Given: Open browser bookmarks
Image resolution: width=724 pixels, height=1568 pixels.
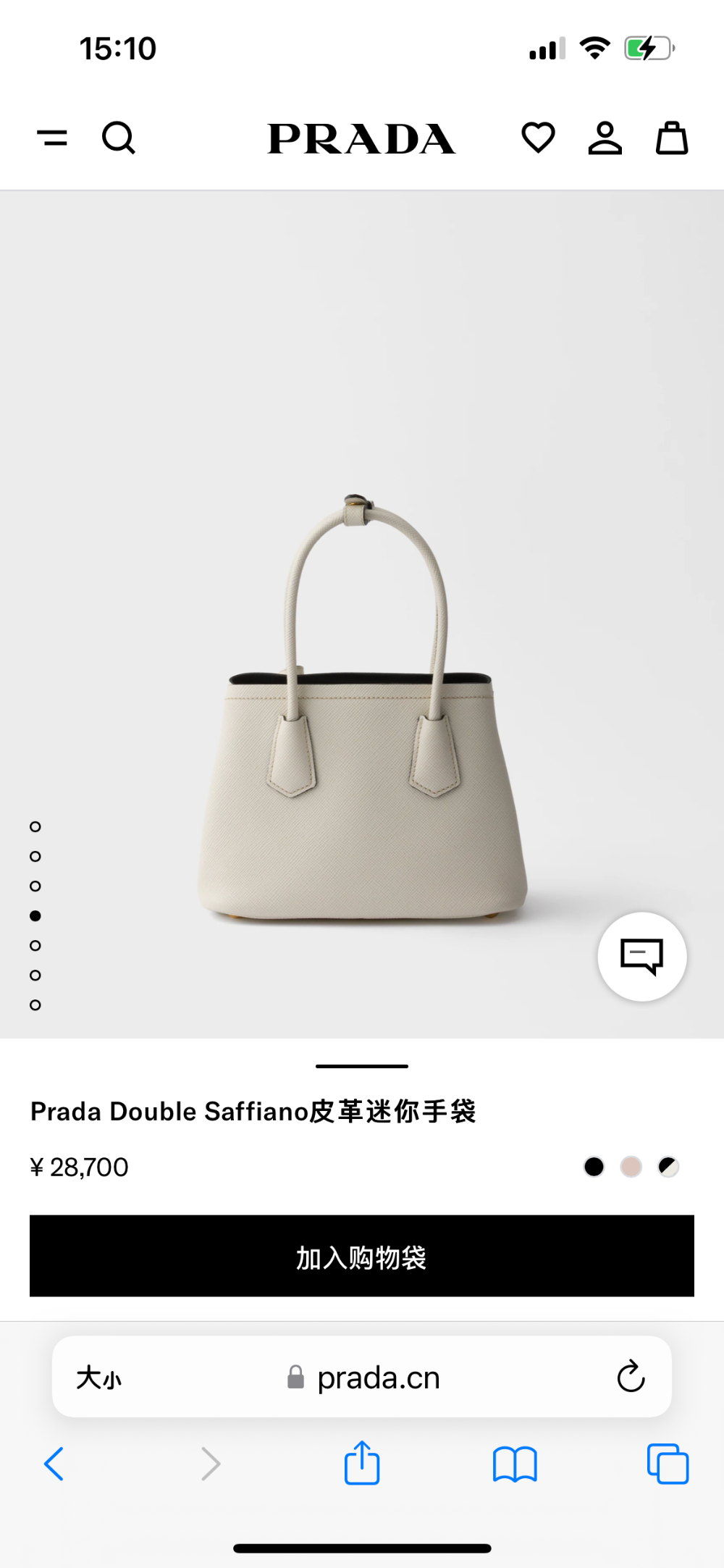Looking at the screenshot, I should 515,1464.
